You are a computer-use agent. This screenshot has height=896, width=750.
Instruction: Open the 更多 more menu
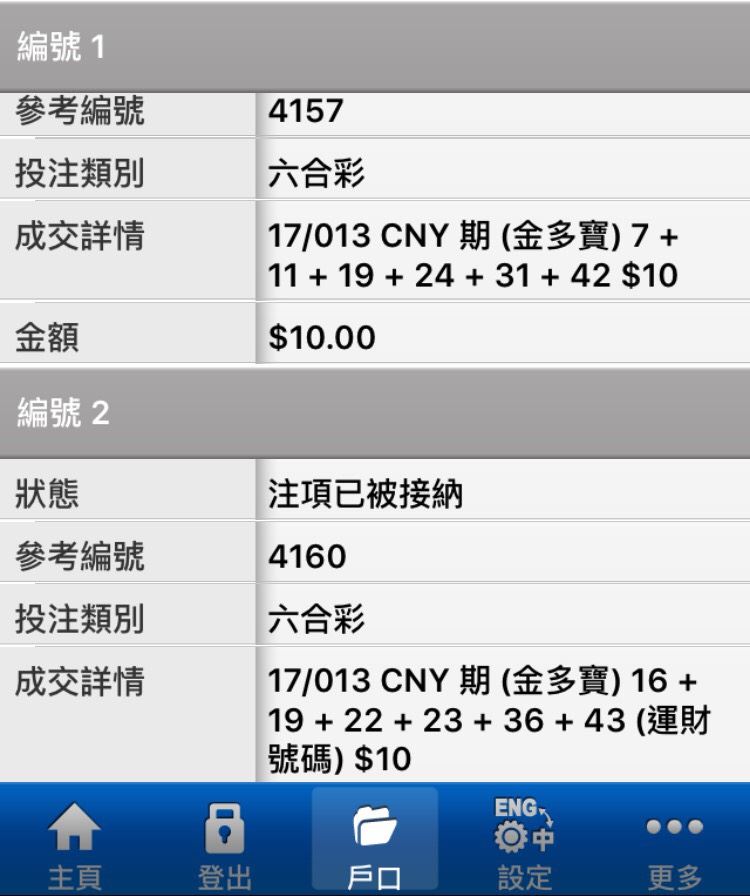675,843
